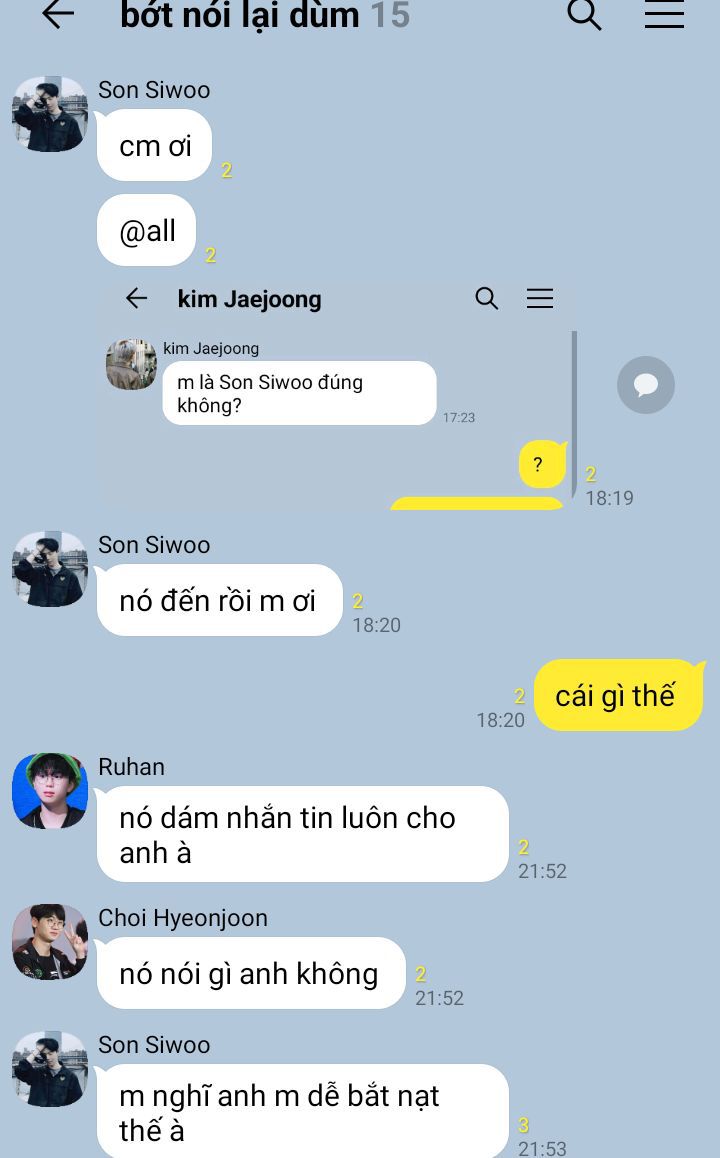Go back from the group chat

(x=58, y=14)
